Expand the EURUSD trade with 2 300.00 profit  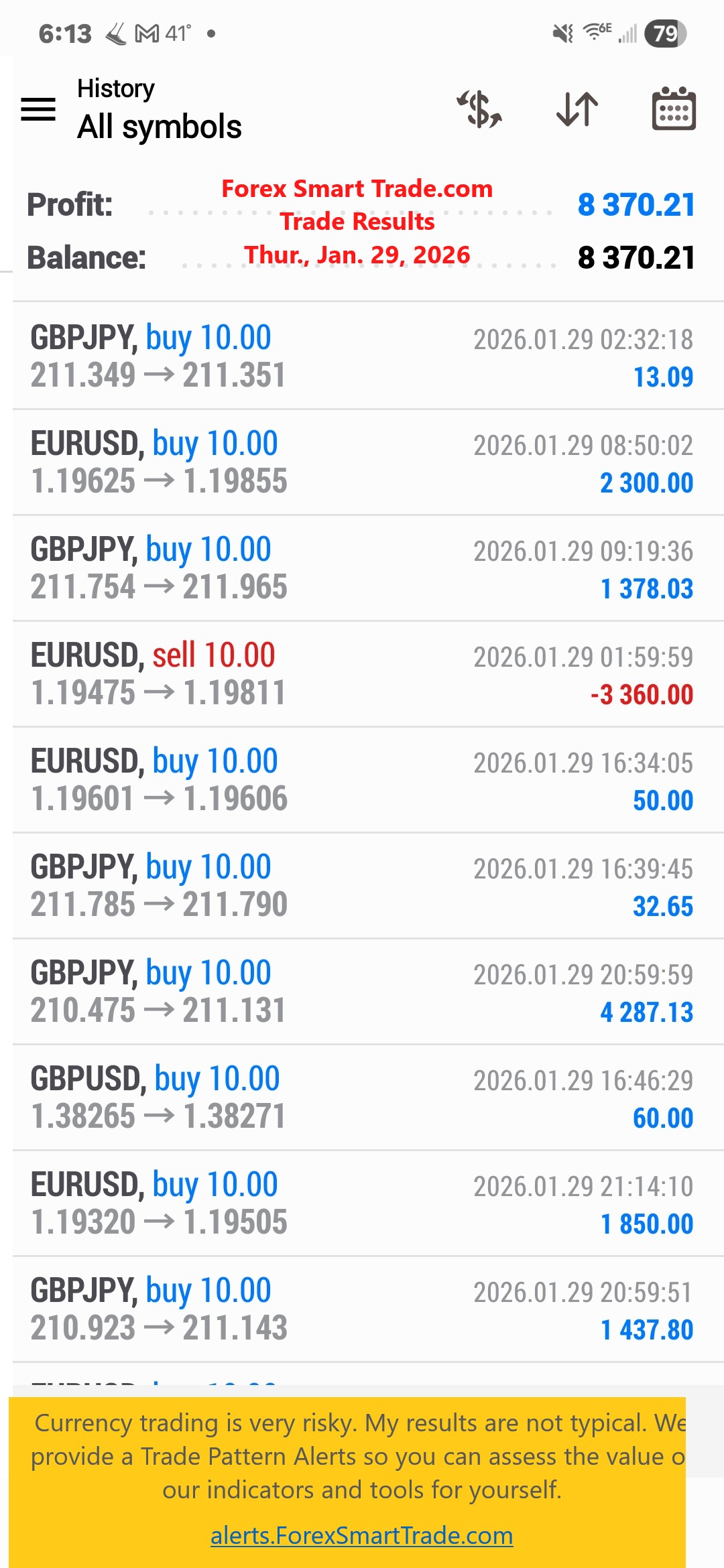[x=362, y=462]
